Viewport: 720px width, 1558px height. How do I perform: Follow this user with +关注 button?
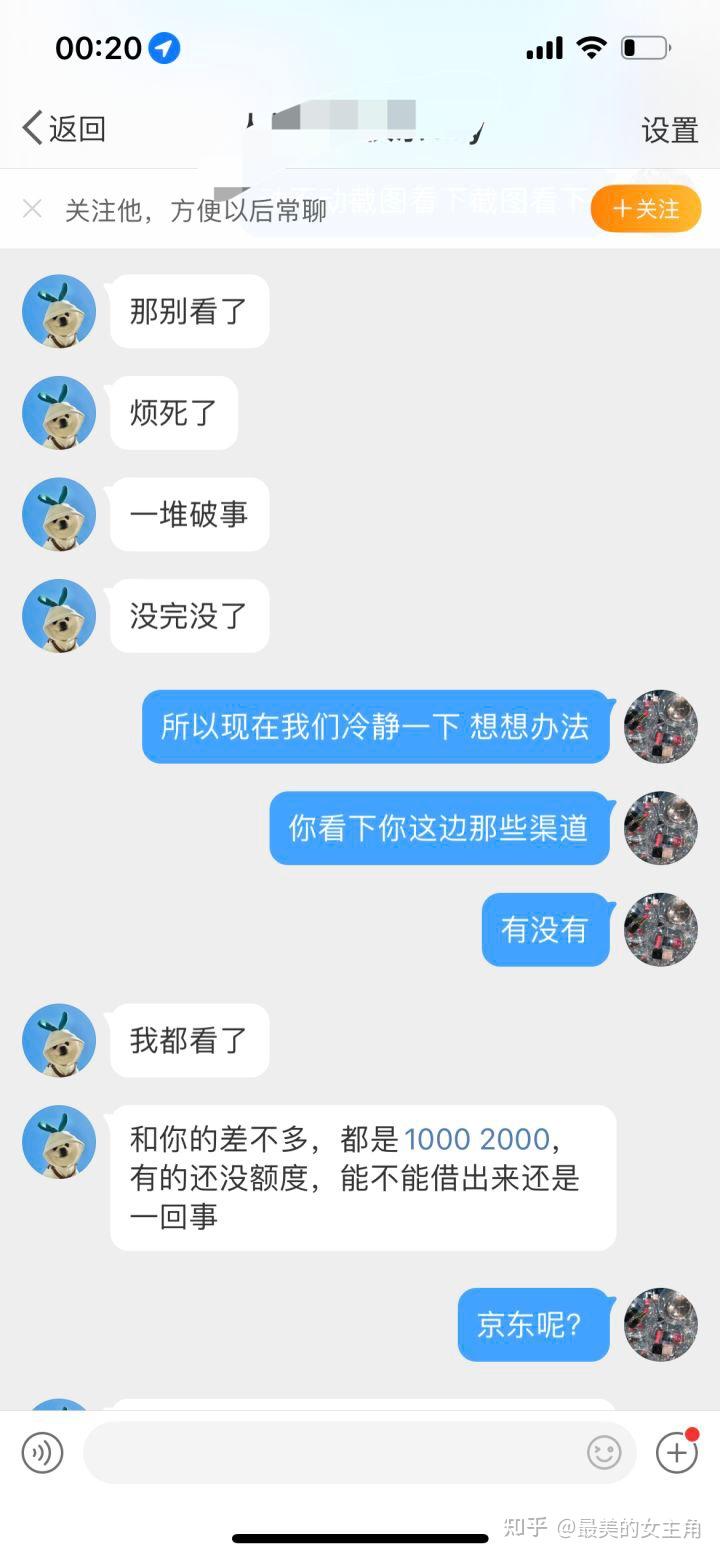pos(645,209)
